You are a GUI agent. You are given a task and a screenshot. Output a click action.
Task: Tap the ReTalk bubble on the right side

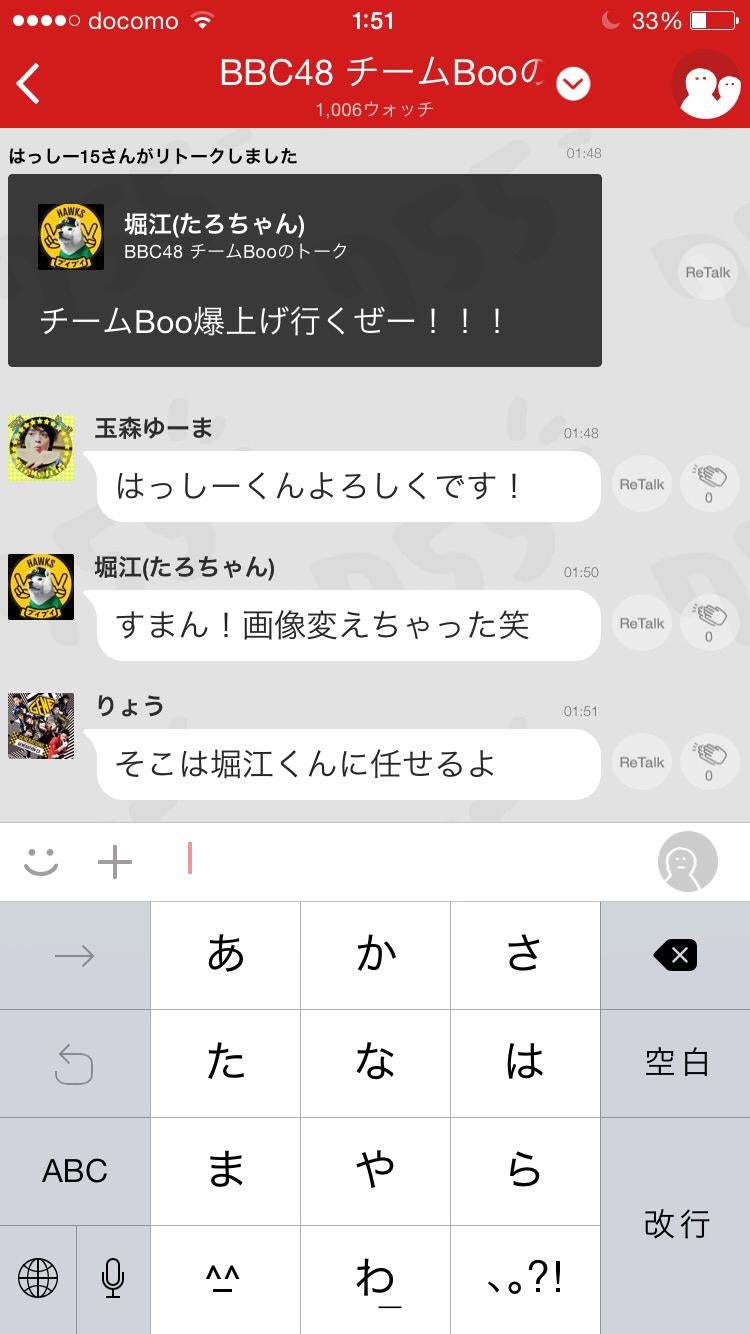[x=707, y=271]
